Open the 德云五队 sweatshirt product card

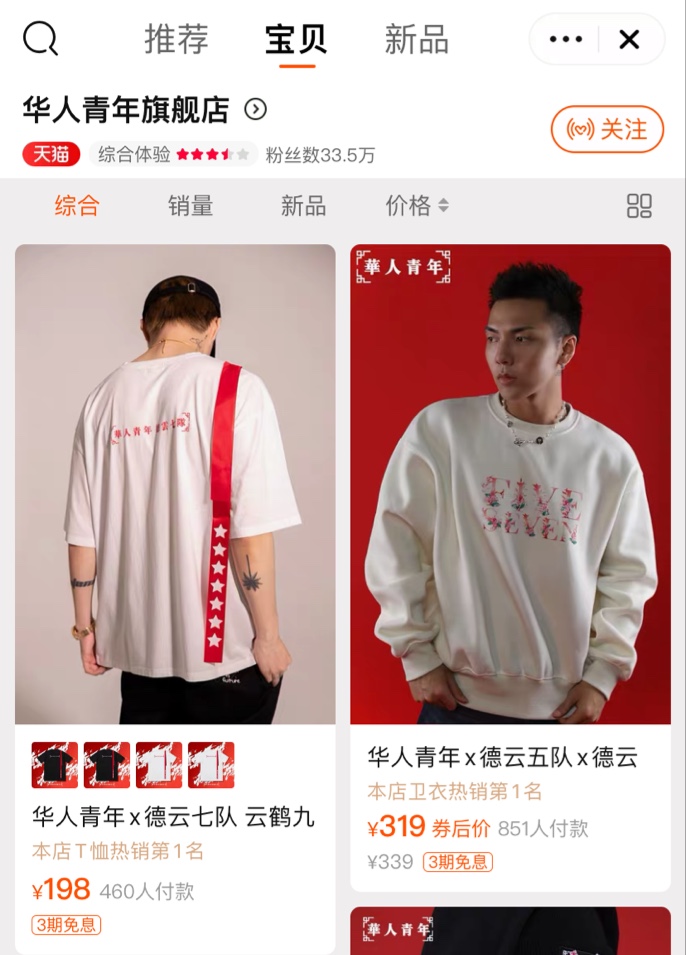coord(510,484)
